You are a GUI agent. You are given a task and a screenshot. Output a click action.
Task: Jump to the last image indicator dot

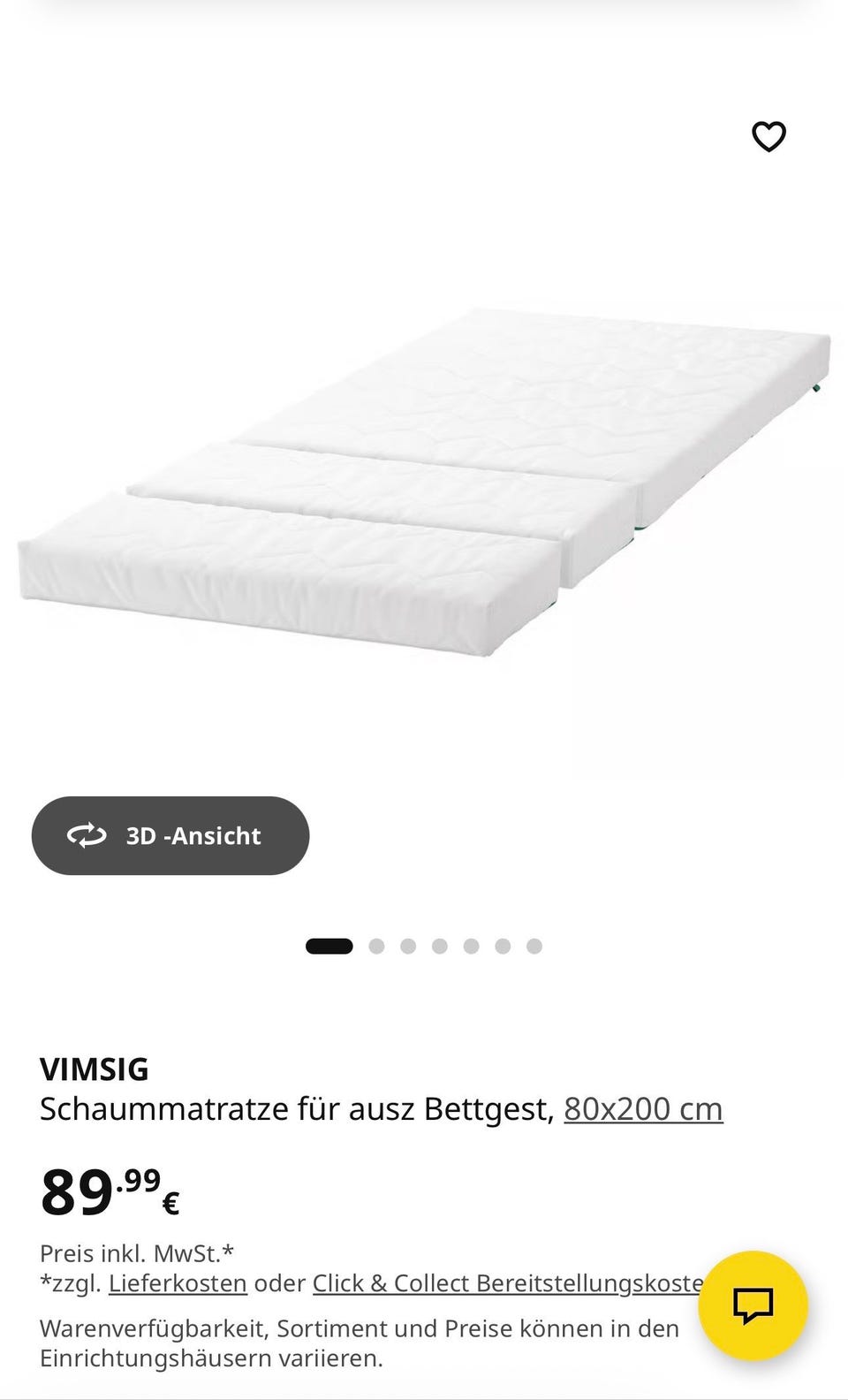[x=534, y=946]
